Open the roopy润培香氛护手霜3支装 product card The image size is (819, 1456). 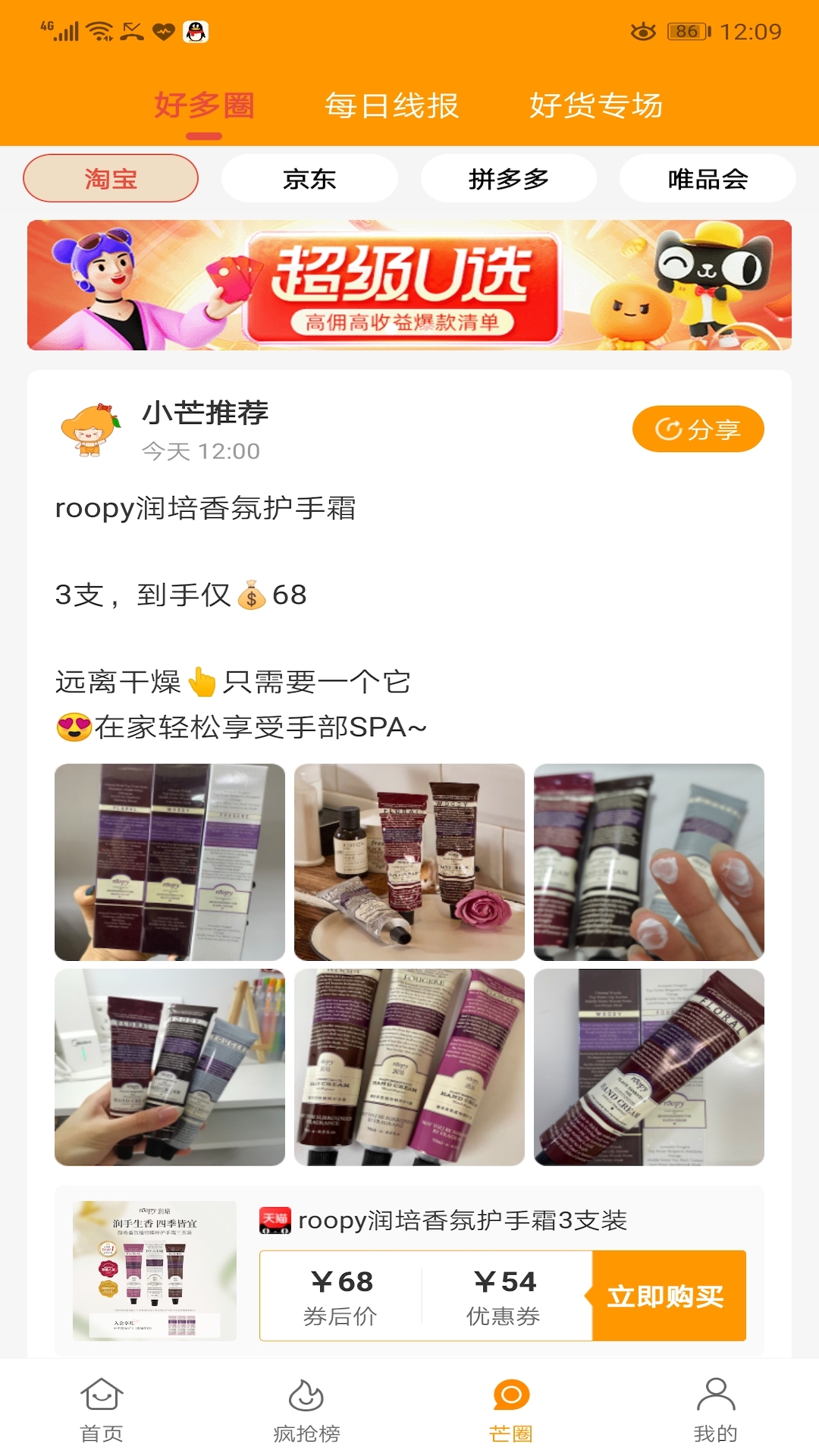463,1220
